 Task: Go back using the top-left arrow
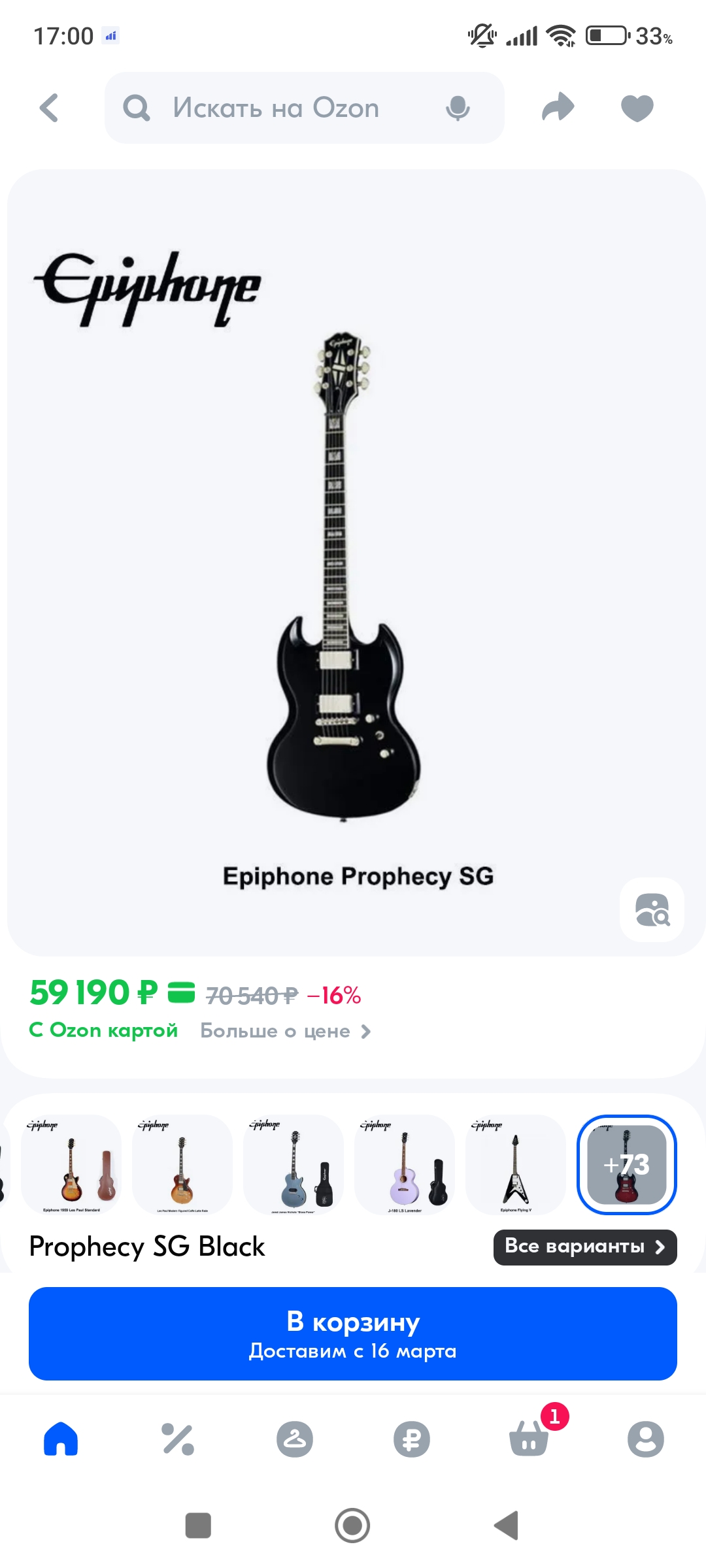pyautogui.click(x=49, y=108)
